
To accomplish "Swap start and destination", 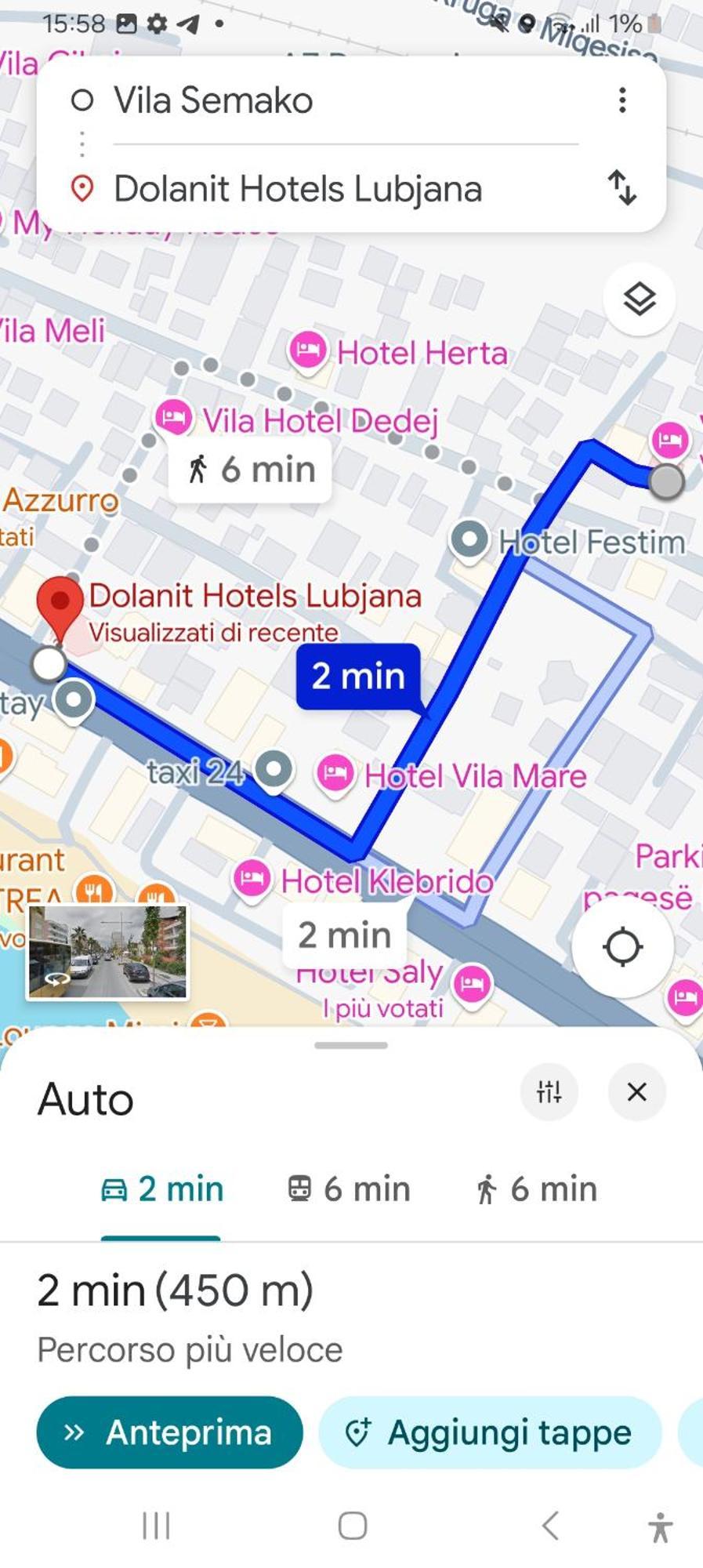I will tap(622, 187).
